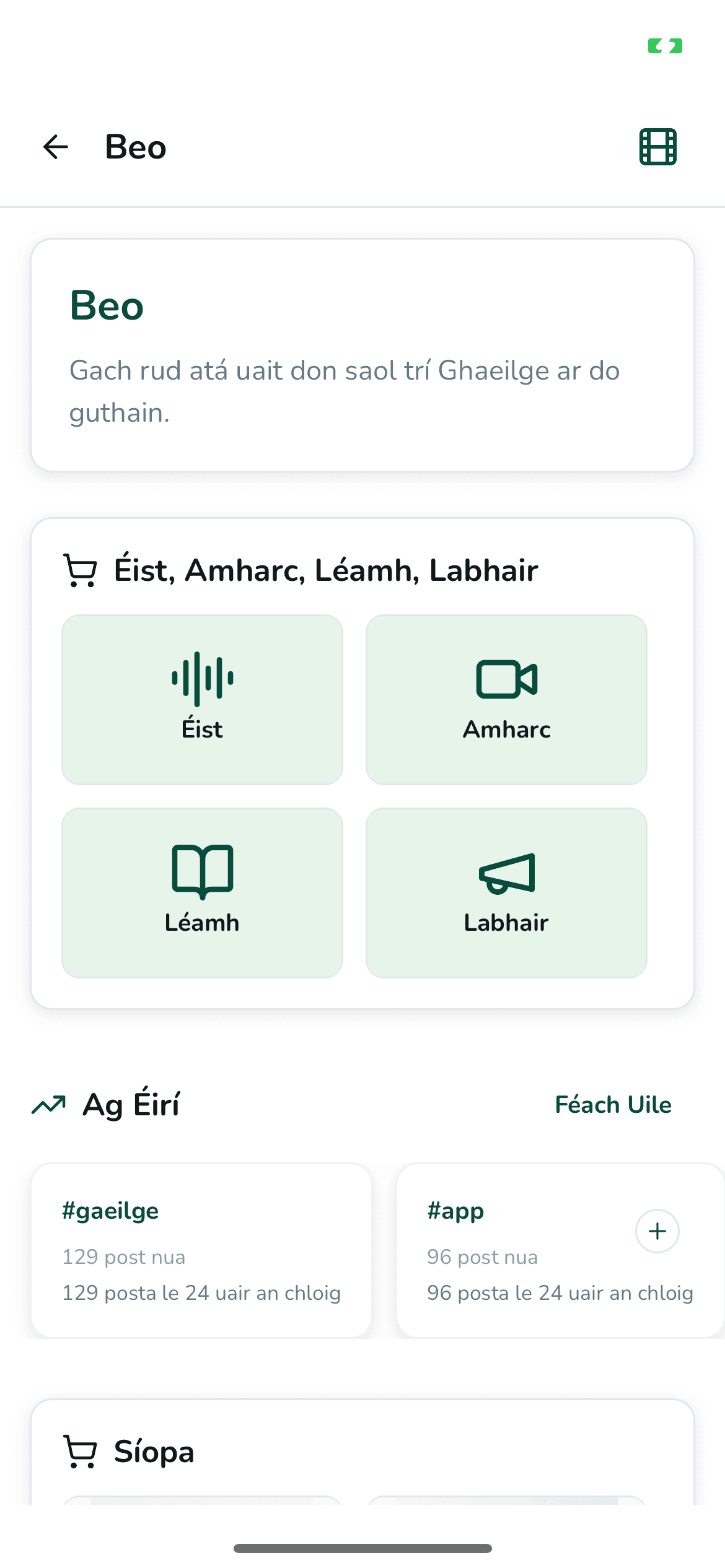Open the Léamh reading section
Screen dimensions: 725x1568
pyautogui.click(x=202, y=892)
